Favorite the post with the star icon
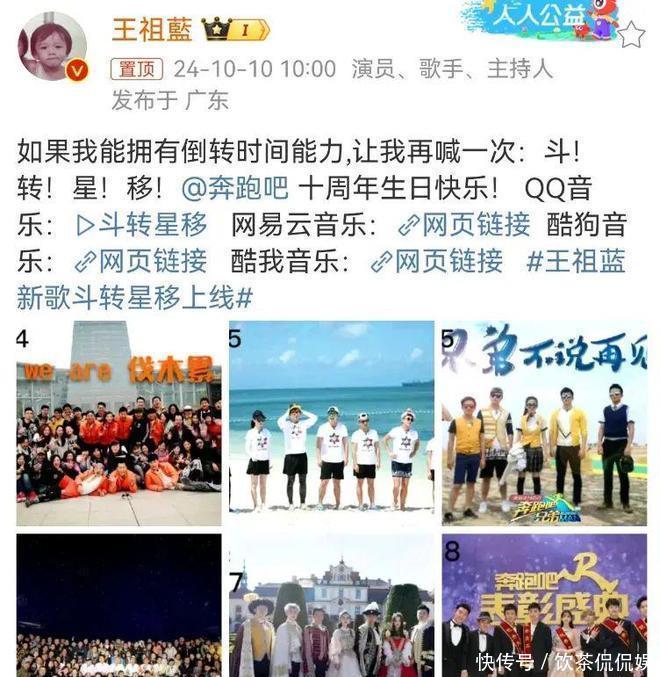 631,35
